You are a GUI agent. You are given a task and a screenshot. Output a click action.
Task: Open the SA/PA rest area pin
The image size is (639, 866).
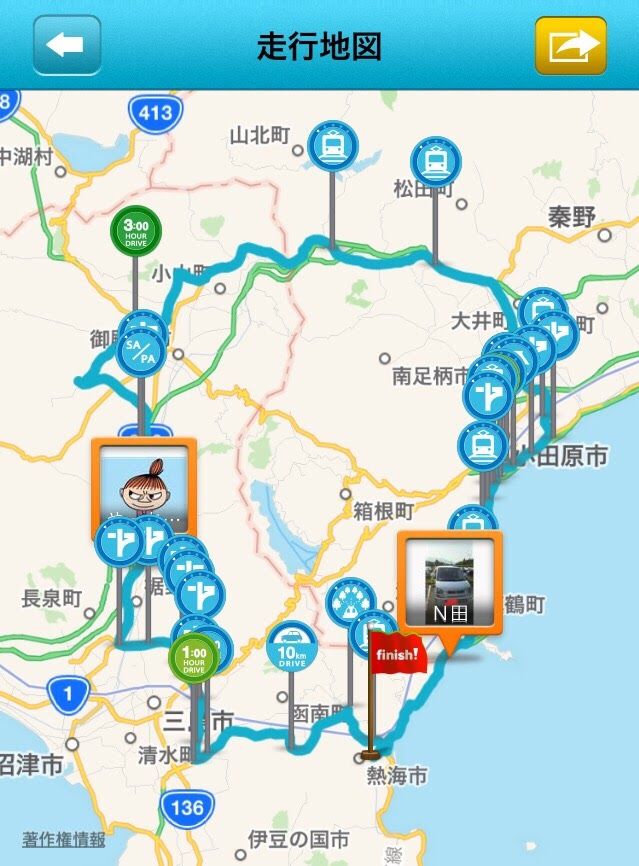point(141,351)
